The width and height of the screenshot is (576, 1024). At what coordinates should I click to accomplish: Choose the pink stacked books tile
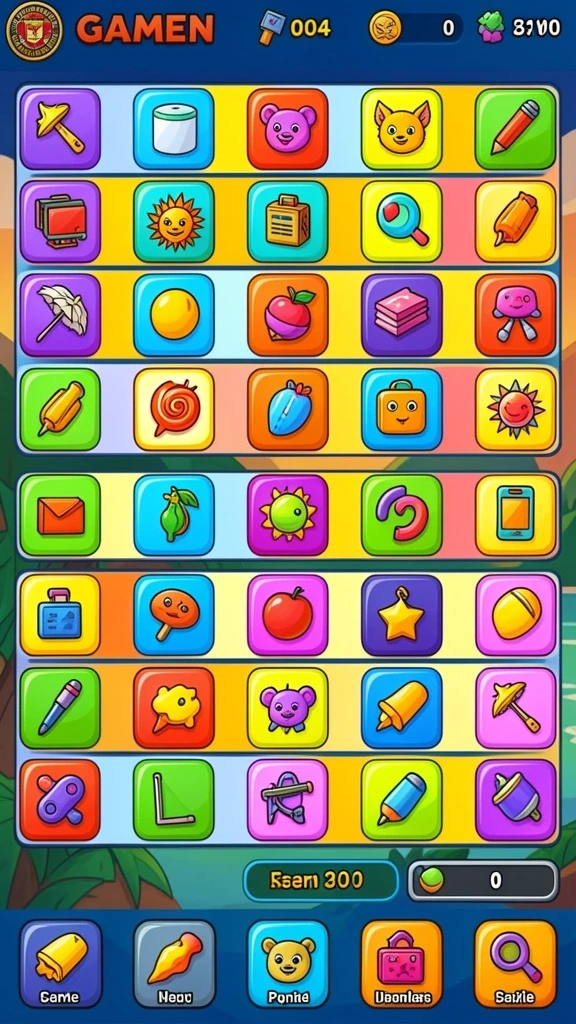pos(402,315)
